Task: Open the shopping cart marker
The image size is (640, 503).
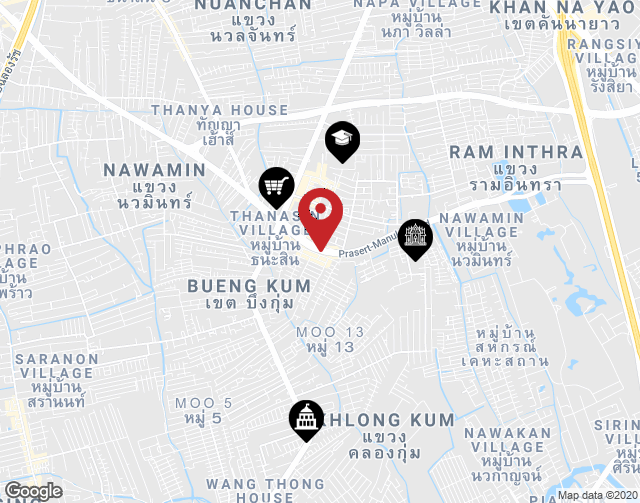Action: pyautogui.click(x=276, y=185)
